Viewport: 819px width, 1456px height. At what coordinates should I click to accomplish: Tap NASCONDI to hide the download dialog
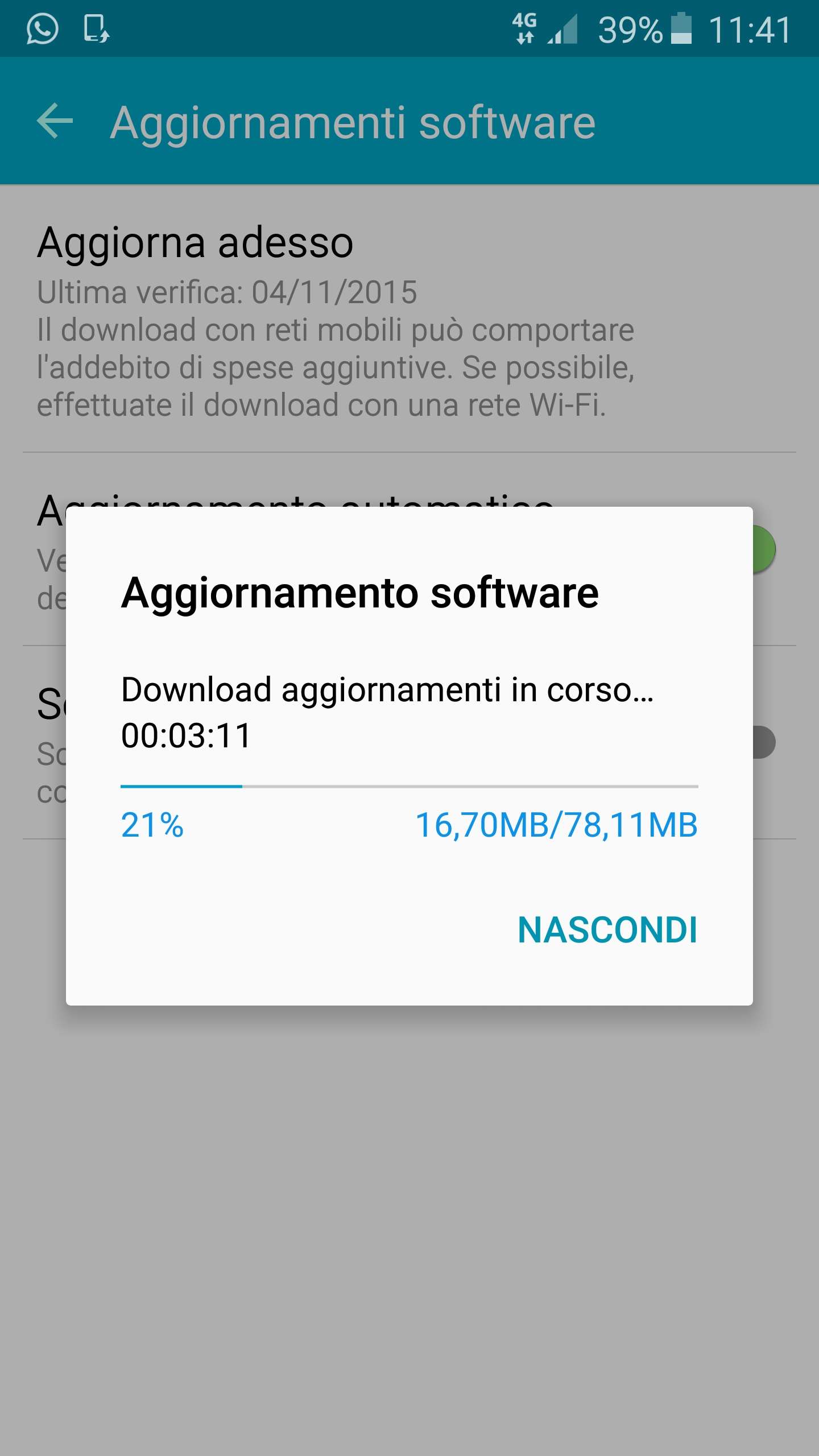[x=607, y=930]
